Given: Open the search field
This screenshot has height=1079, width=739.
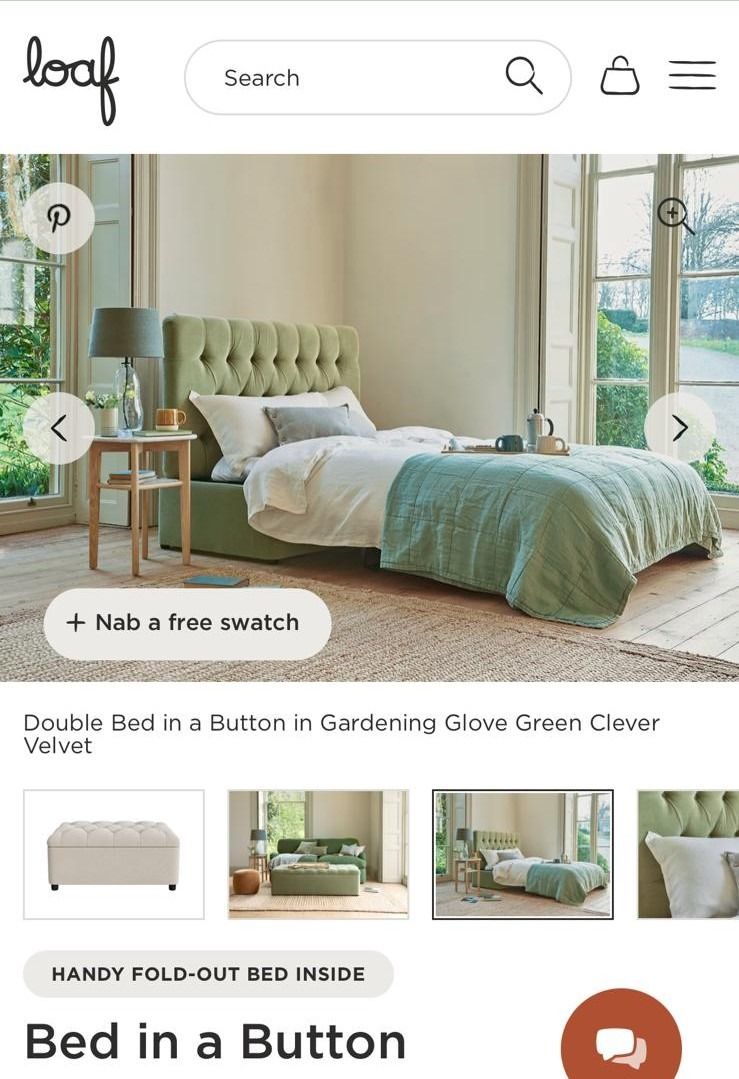Looking at the screenshot, I should [x=360, y=78].
